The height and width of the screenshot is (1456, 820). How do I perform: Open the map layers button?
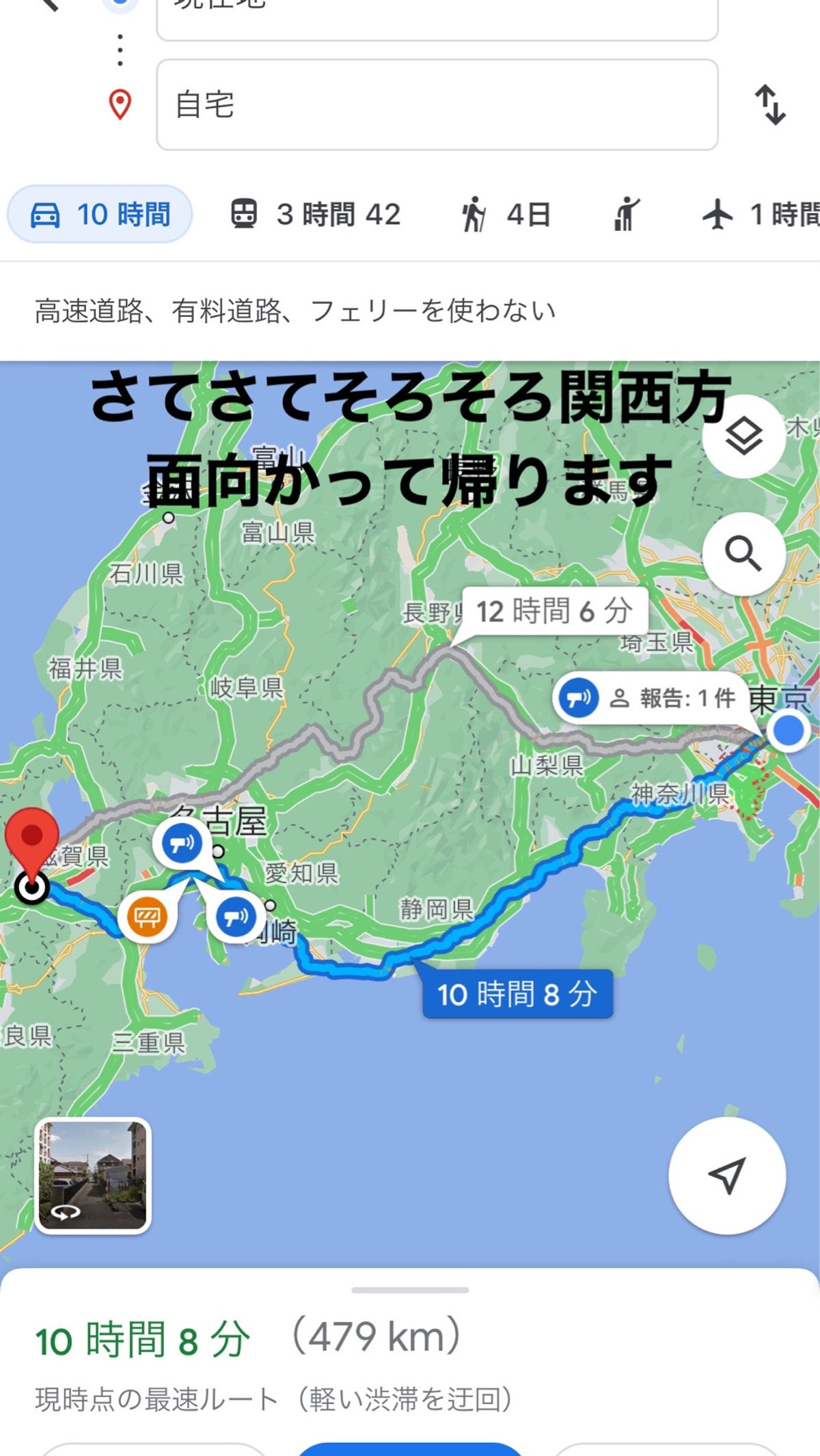pyautogui.click(x=743, y=436)
